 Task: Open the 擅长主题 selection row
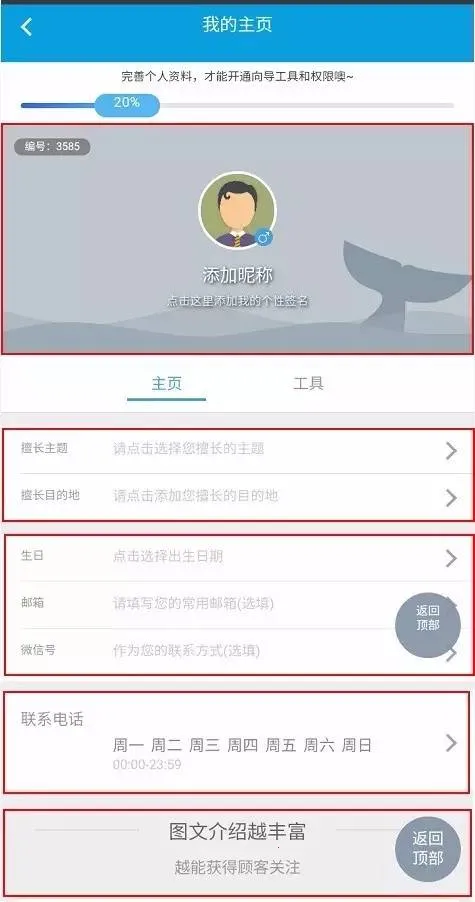point(238,450)
